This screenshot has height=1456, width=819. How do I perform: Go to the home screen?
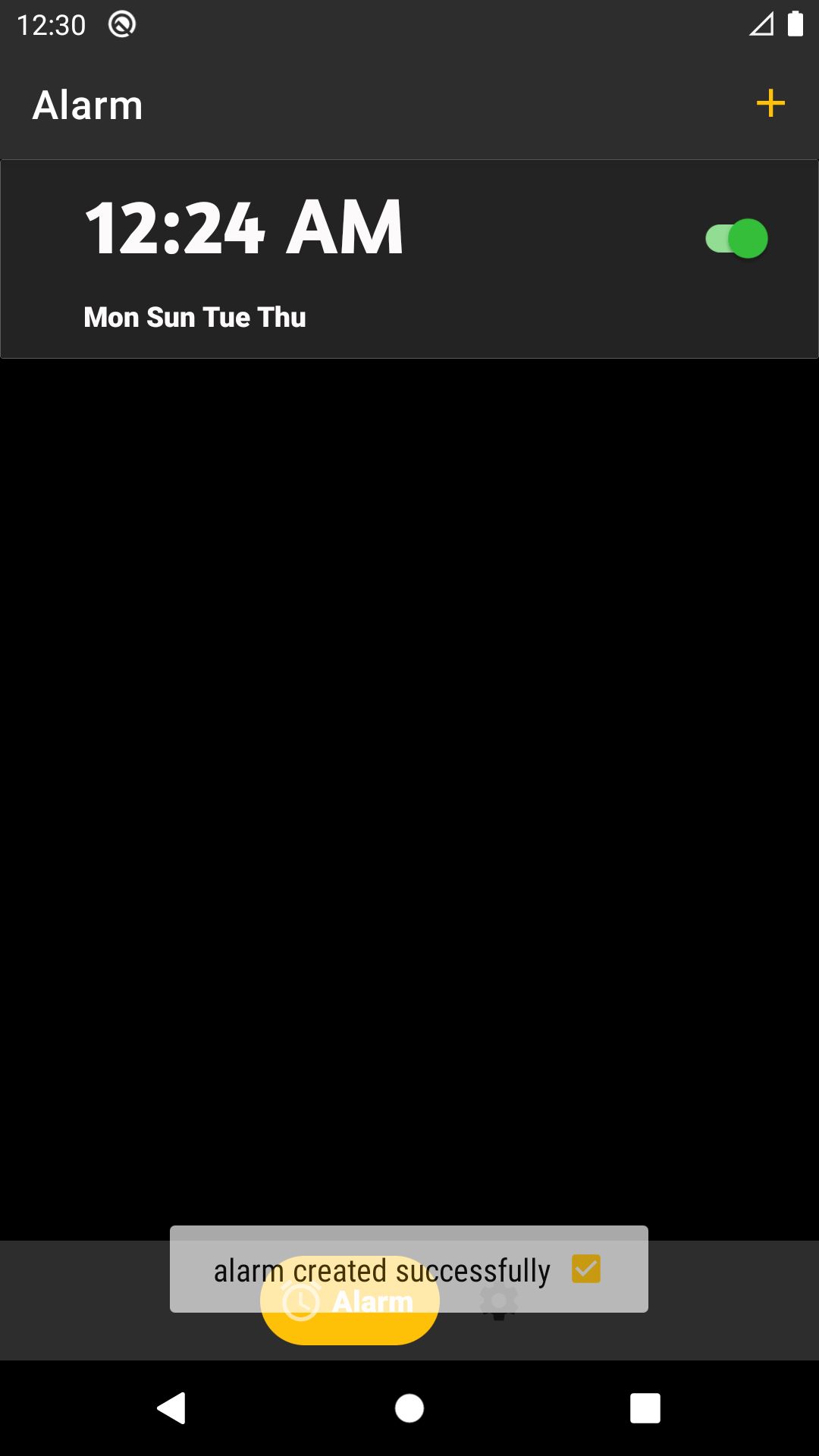pos(409,1408)
